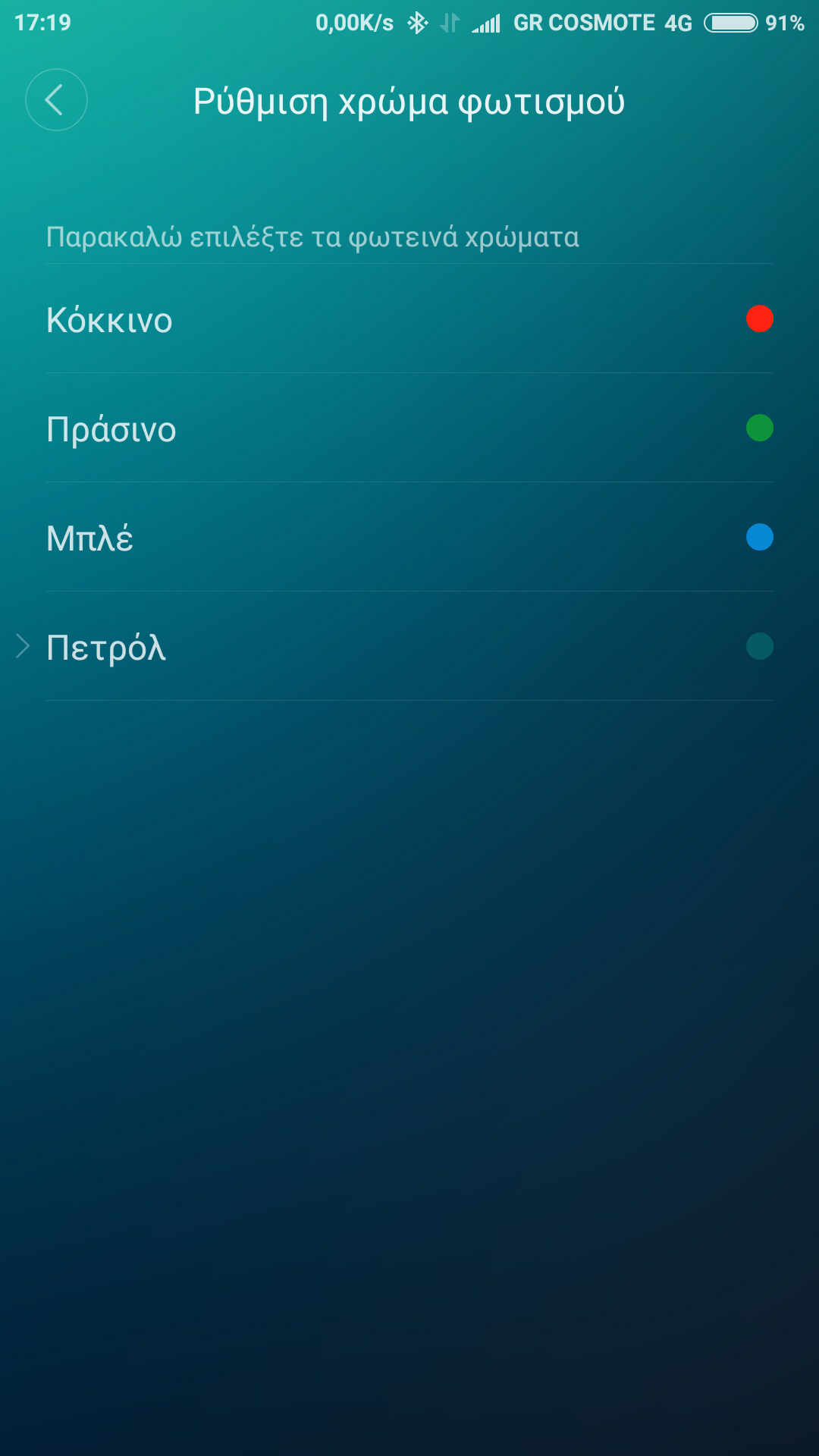
Task: Pick the Μπλέ (blue) light color
Action: (409, 538)
